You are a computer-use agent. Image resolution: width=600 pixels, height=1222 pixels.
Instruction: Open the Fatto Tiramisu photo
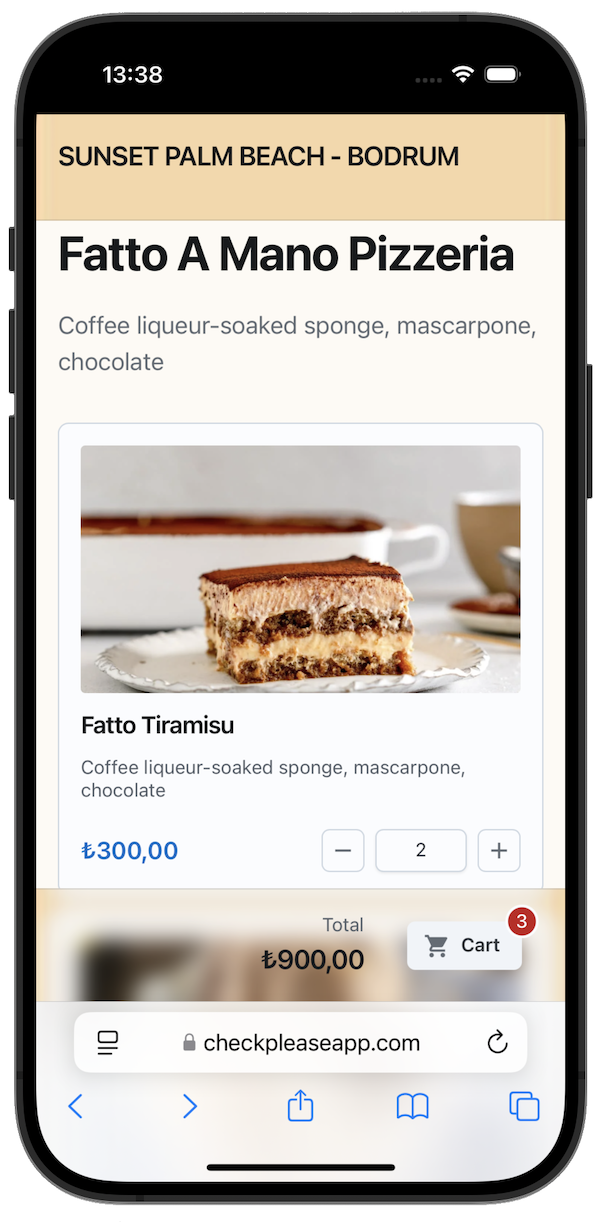pyautogui.click(x=300, y=569)
